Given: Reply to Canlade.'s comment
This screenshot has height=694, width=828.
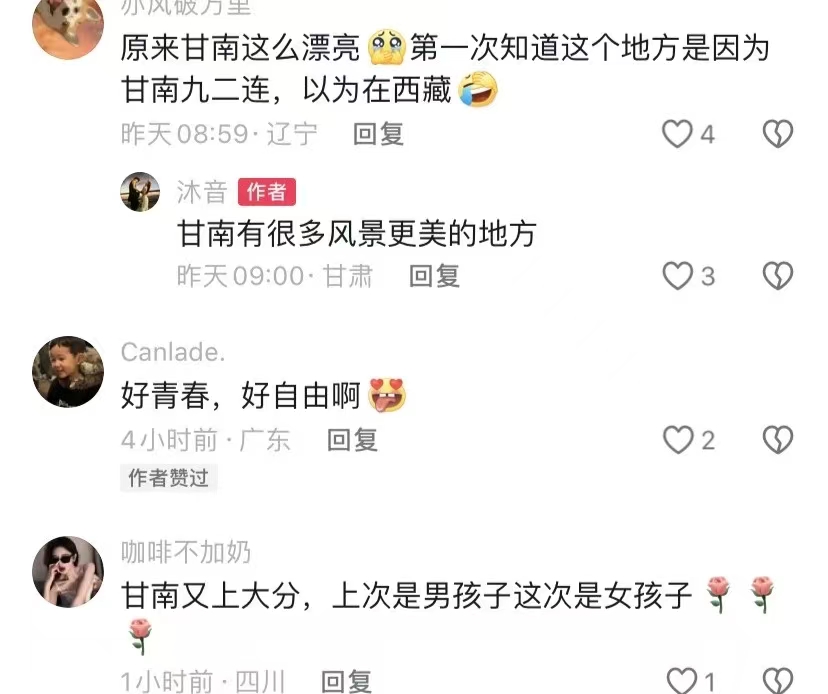Looking at the screenshot, I should [x=352, y=440].
